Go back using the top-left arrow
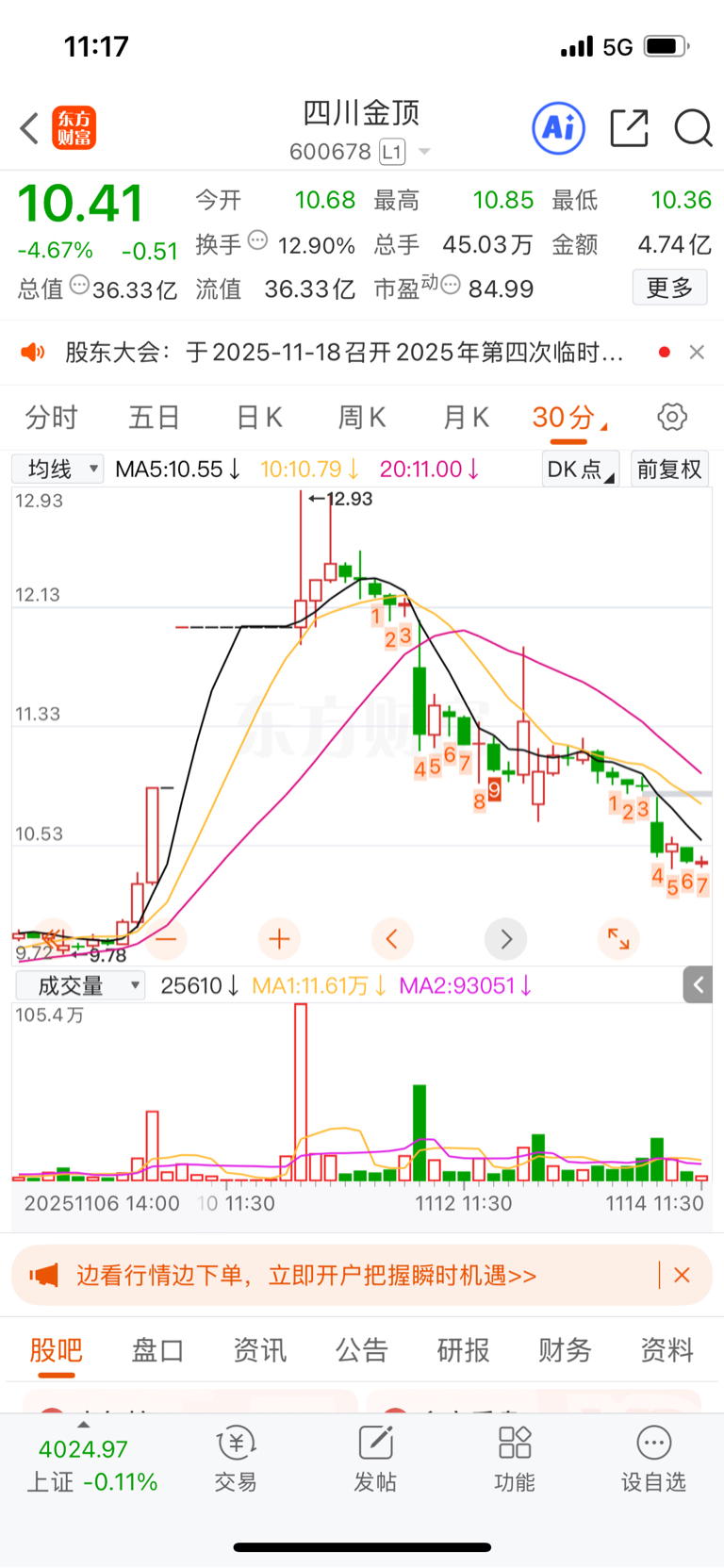This screenshot has height=1568, width=724. (29, 128)
